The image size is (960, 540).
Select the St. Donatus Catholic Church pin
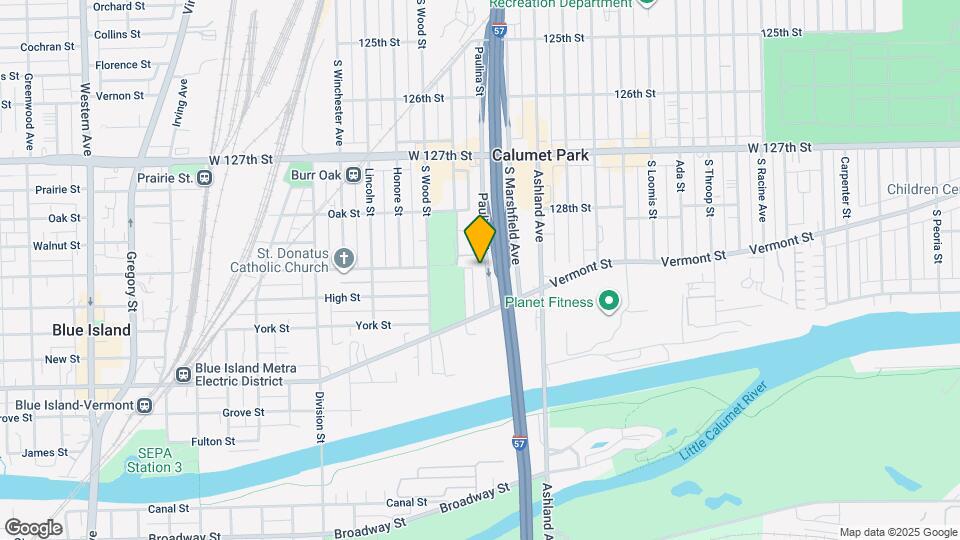(344, 260)
